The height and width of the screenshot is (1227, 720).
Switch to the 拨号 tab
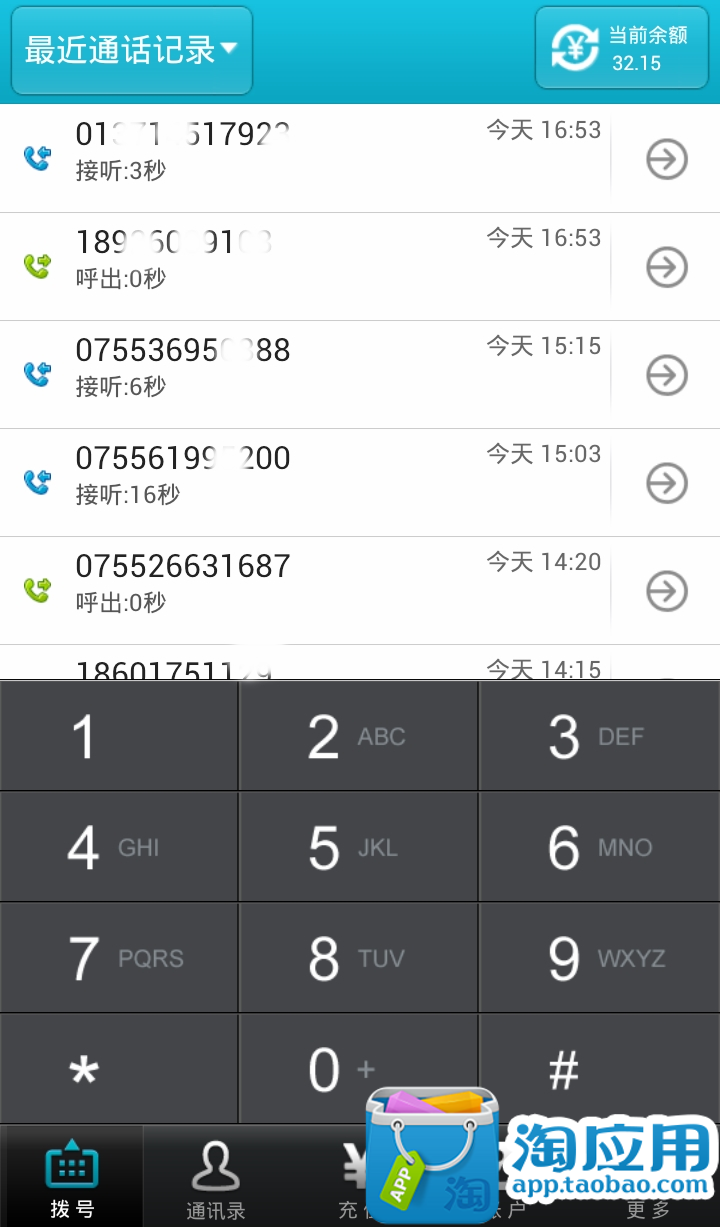[72, 1177]
